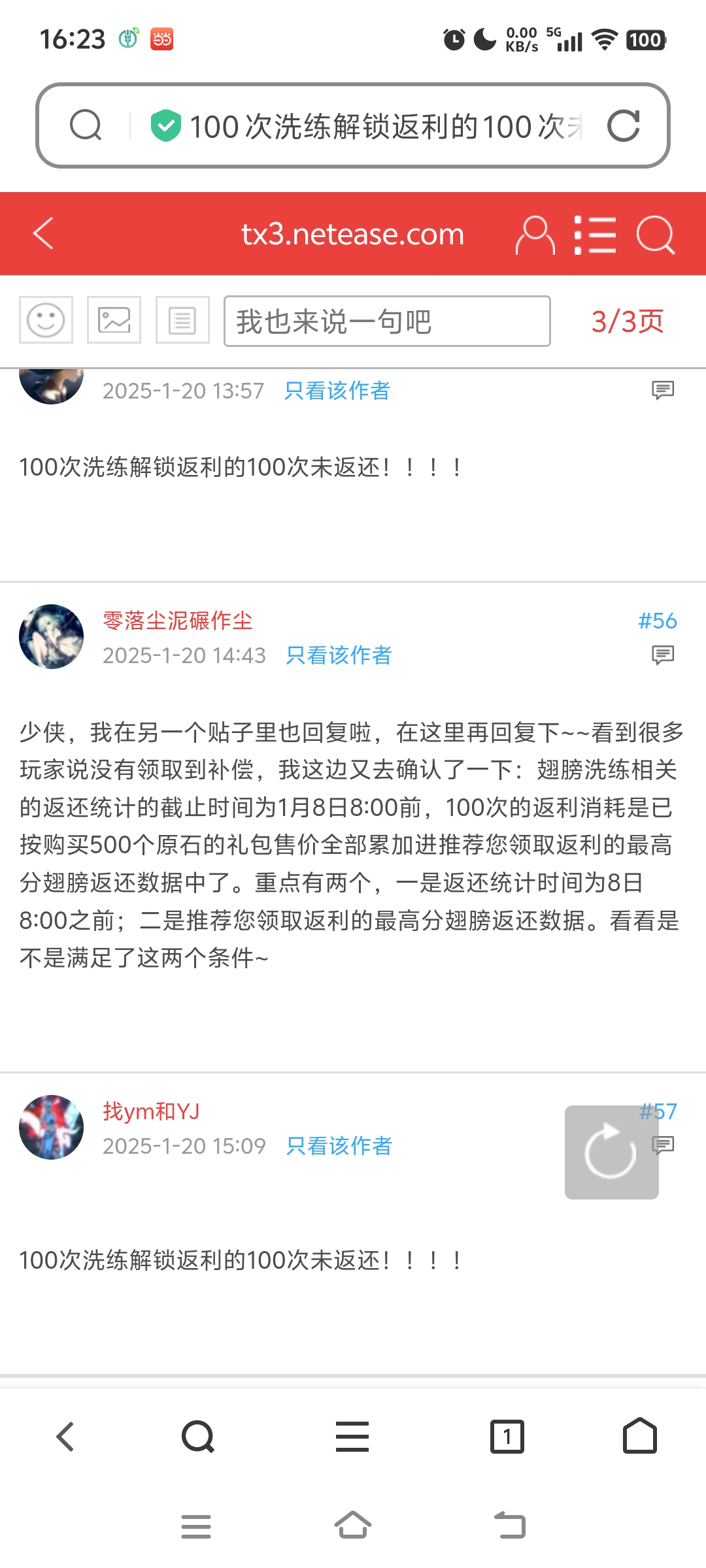Viewport: 706px width, 1568px height.
Task: Filter to only 零落尘泥碾作尘's posts
Action: point(339,655)
